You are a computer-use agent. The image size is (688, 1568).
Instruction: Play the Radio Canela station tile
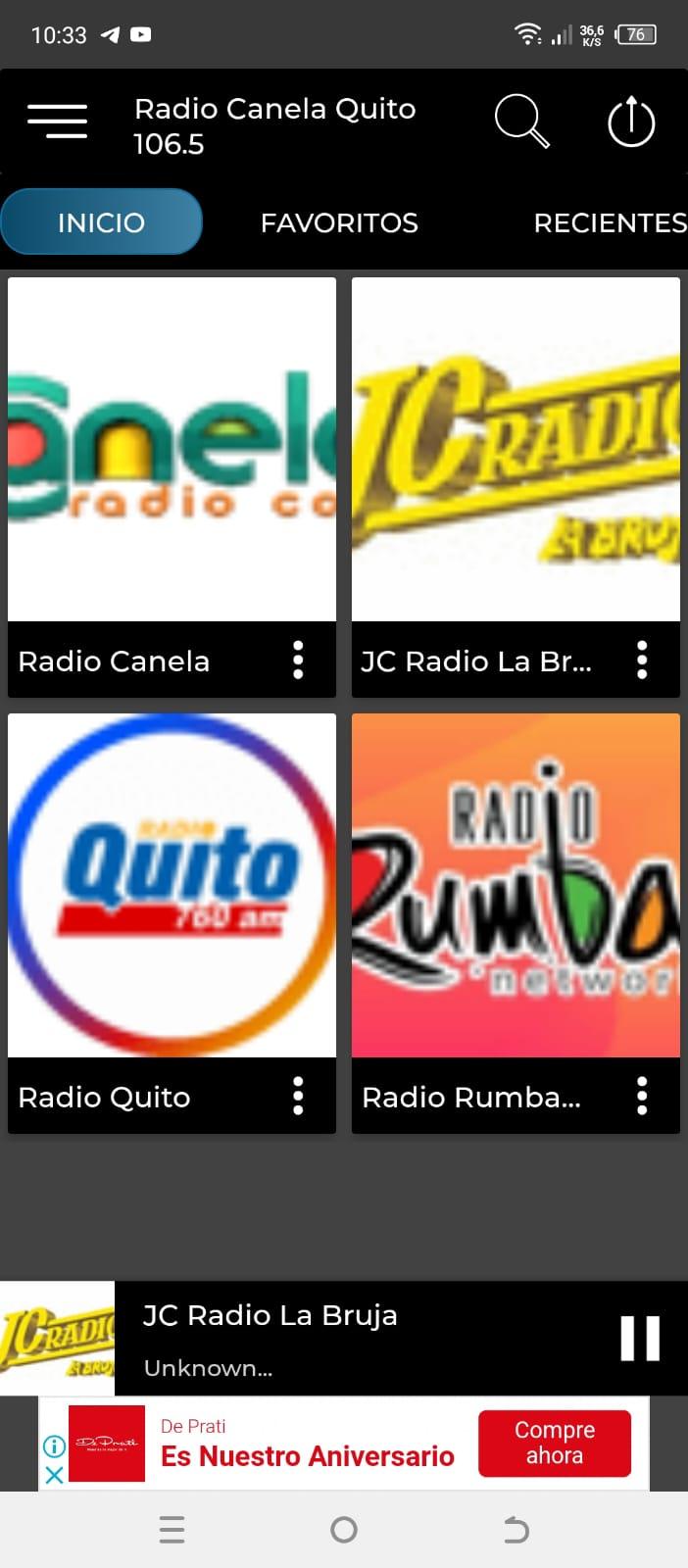point(172,449)
